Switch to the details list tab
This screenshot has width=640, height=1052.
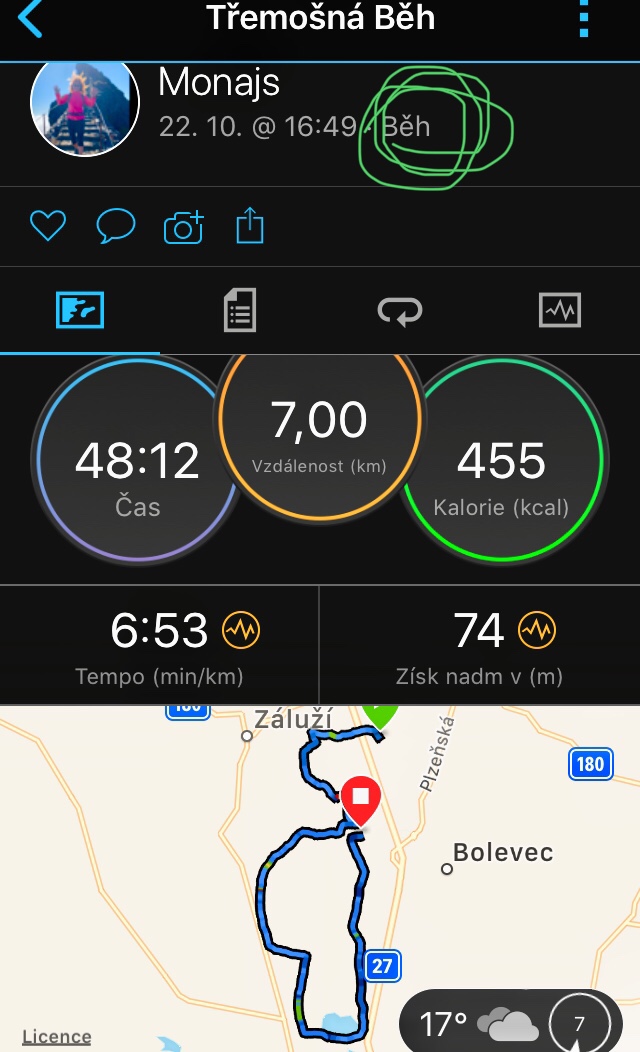pos(239,310)
